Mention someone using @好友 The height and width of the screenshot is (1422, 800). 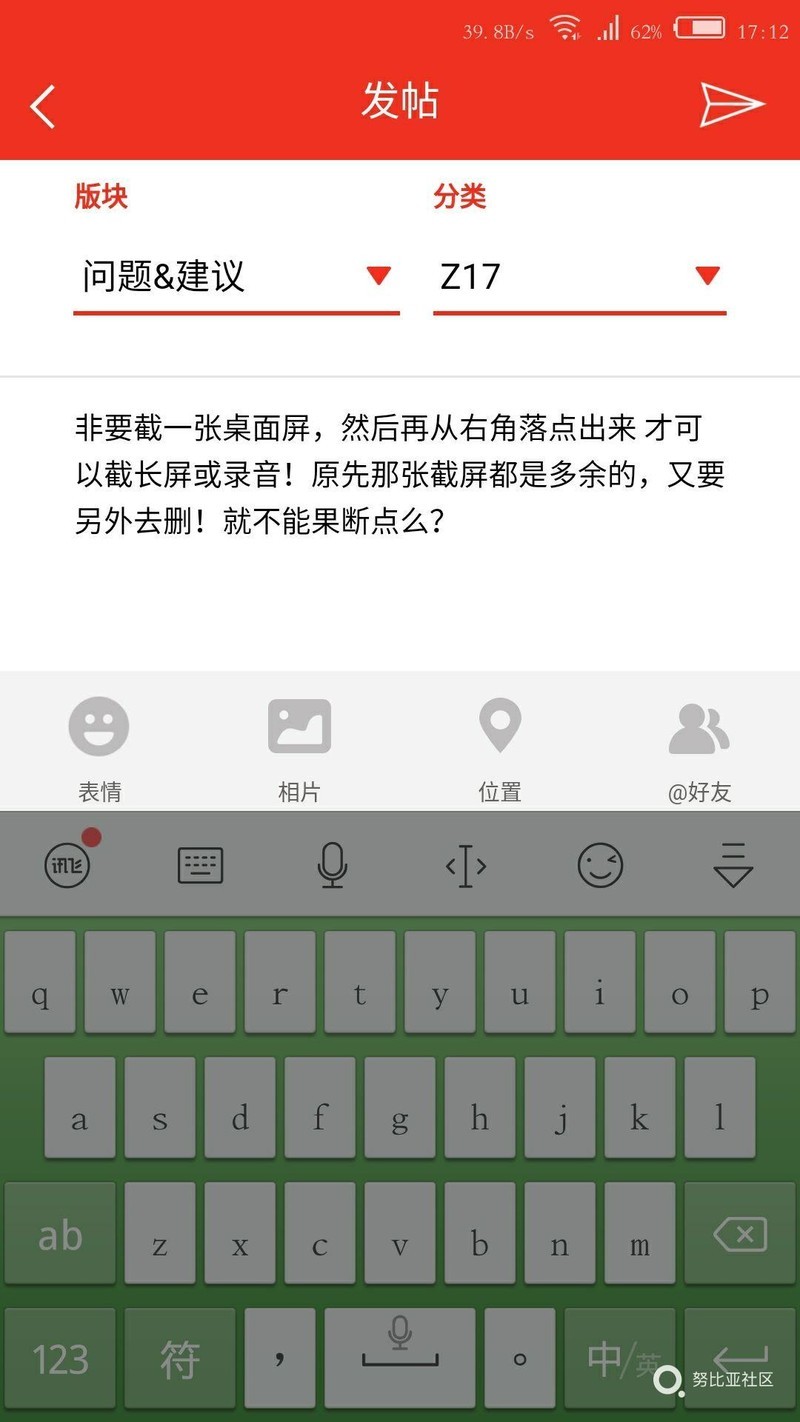(x=699, y=750)
